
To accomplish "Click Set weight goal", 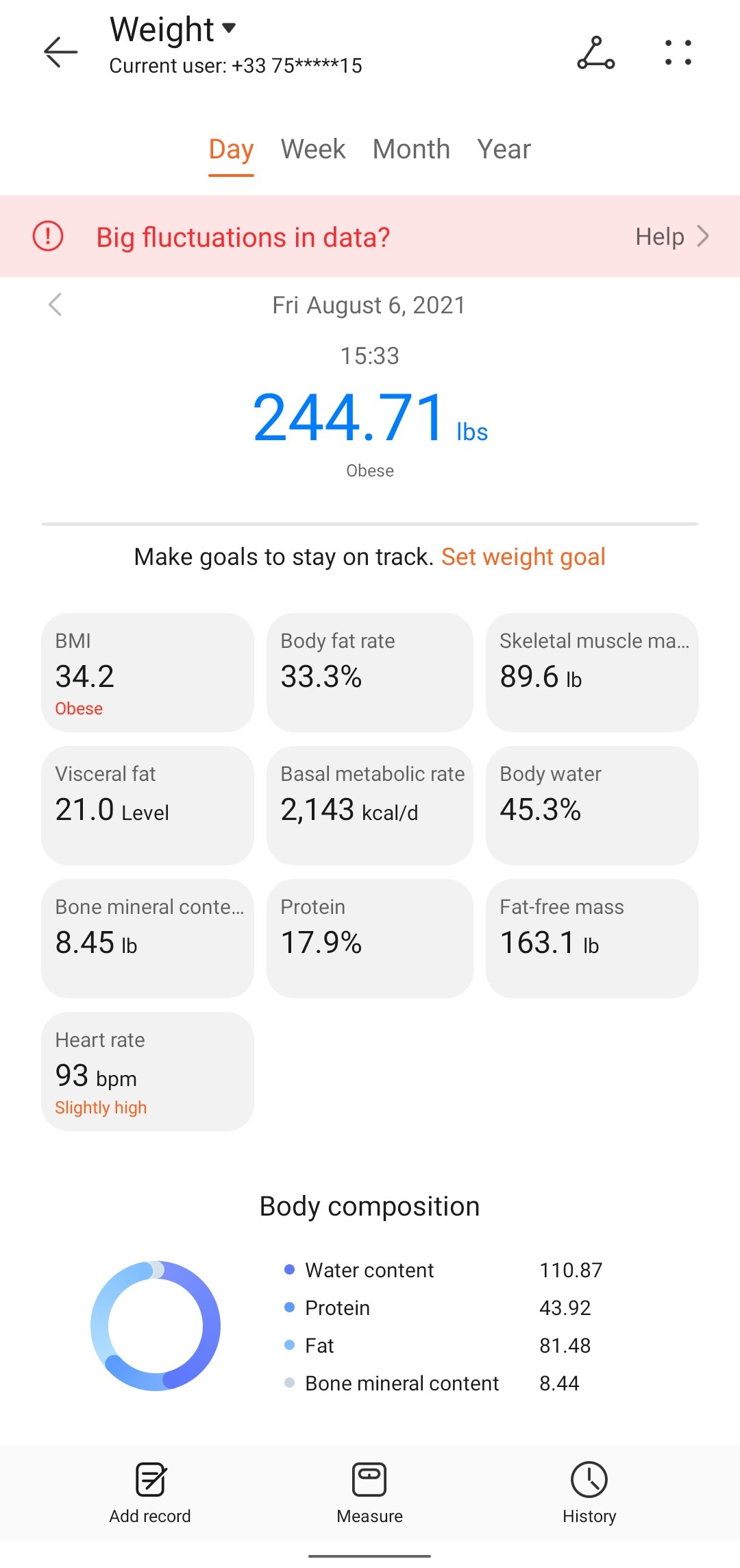I will coord(523,557).
